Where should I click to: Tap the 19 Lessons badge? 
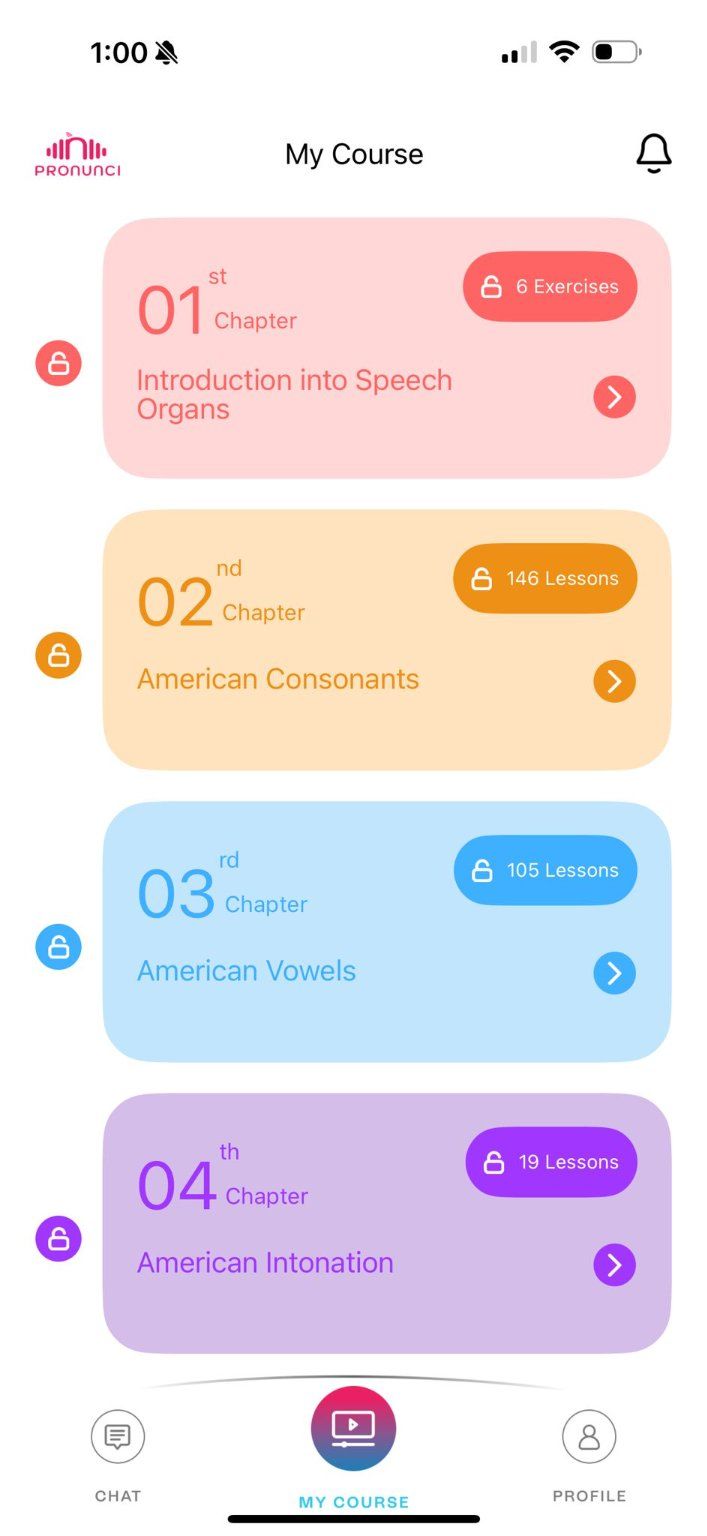pyautogui.click(x=551, y=1163)
